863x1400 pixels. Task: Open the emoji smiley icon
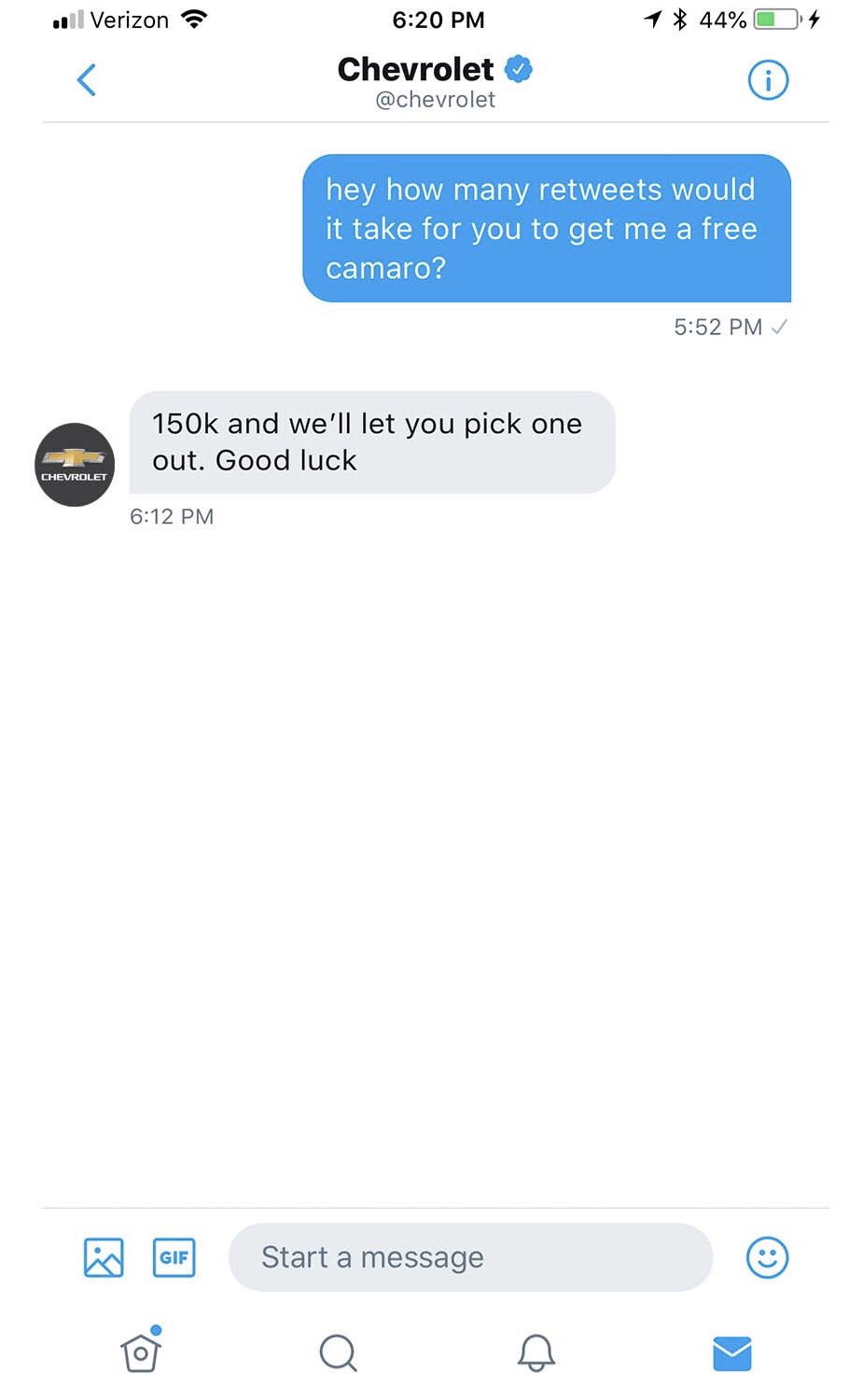[x=769, y=1257]
